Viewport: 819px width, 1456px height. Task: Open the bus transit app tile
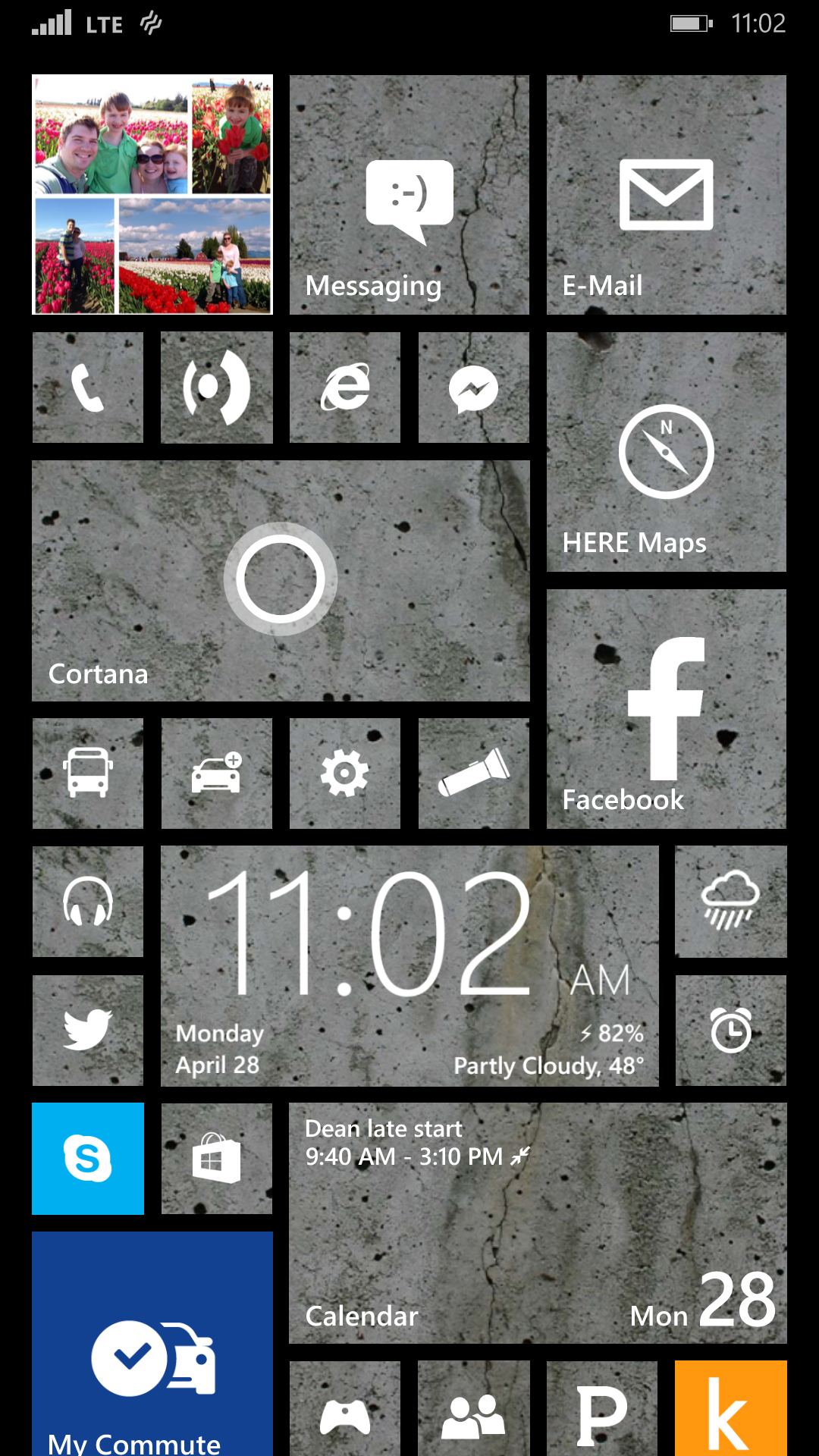pos(87,773)
